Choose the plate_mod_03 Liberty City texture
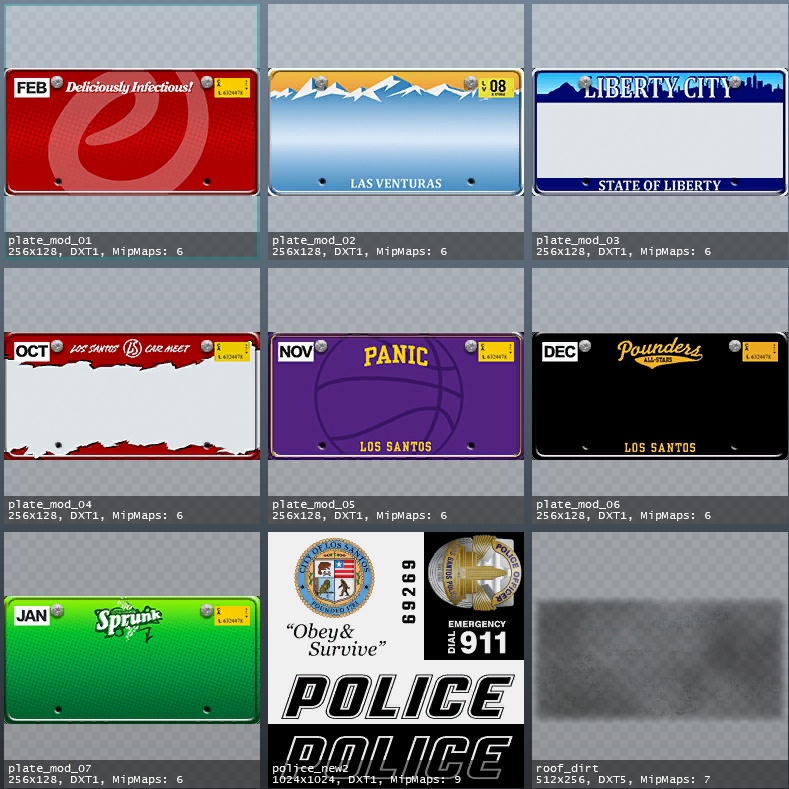789x789 pixels. coord(659,132)
